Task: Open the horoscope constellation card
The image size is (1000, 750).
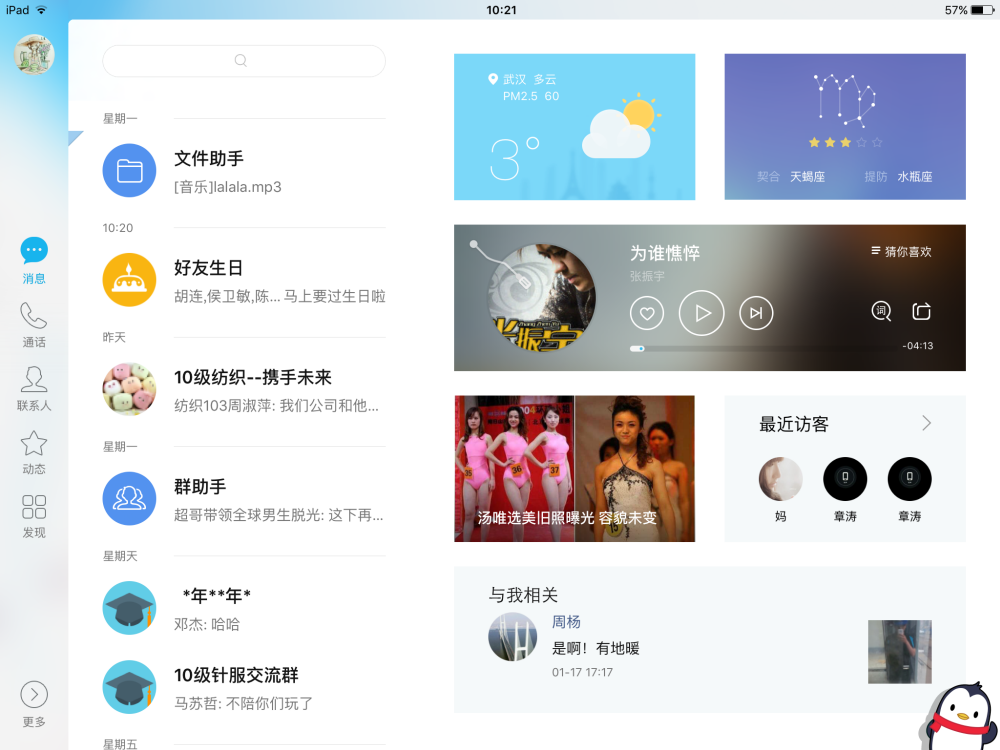Action: tap(844, 127)
